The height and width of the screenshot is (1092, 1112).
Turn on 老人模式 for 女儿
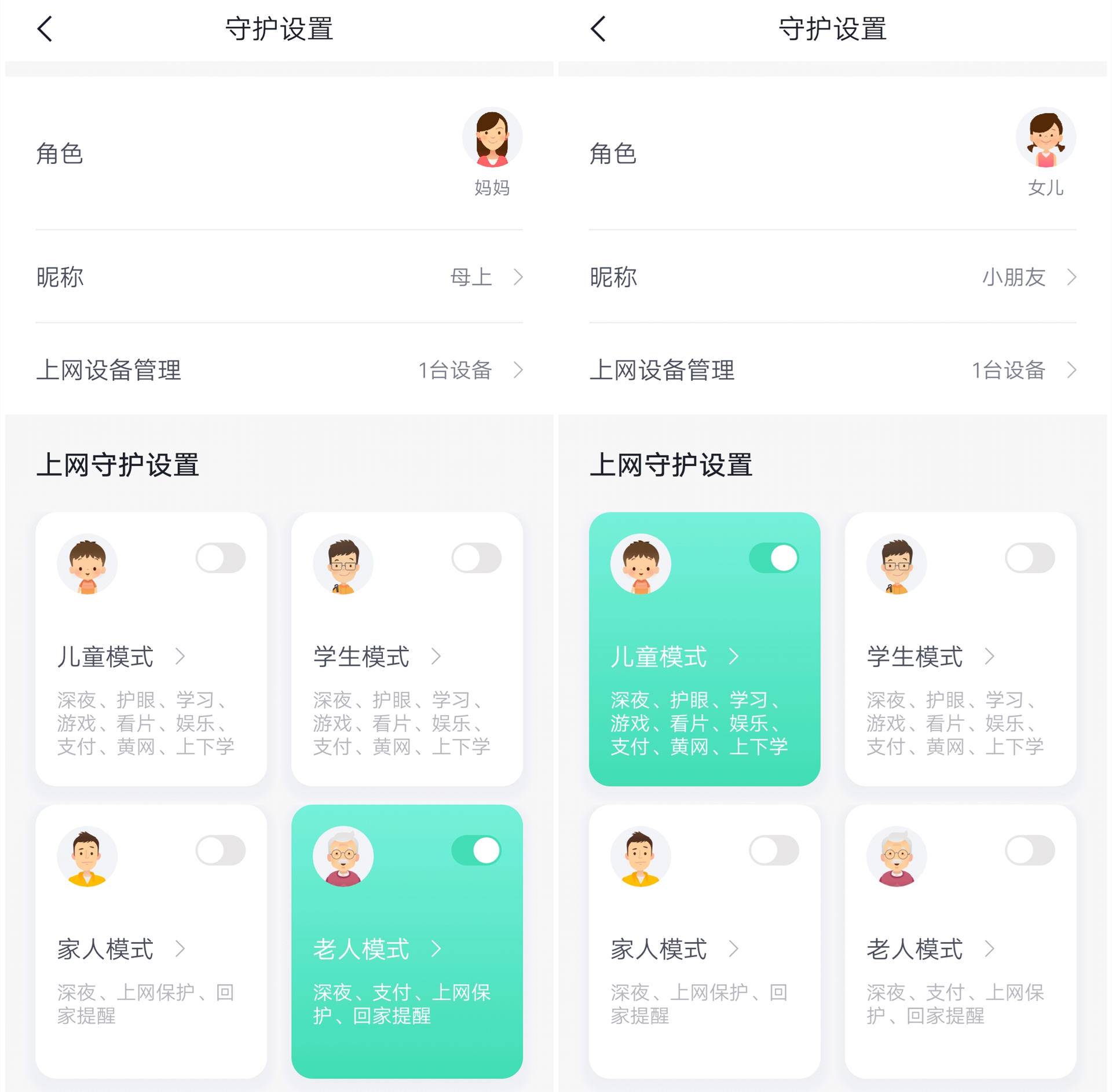click(1030, 851)
